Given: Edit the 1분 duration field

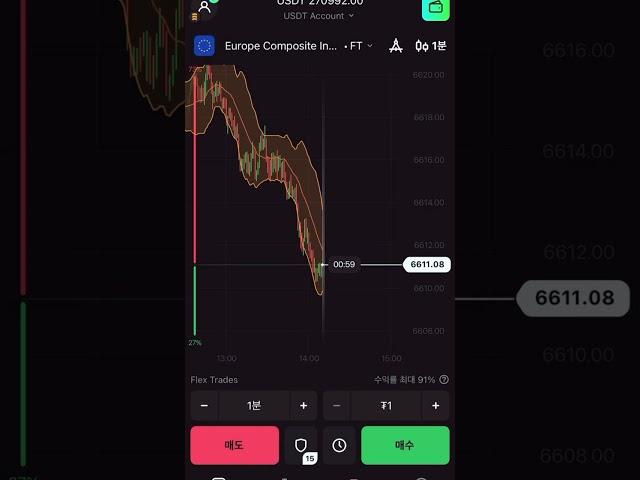Looking at the screenshot, I should click(254, 406).
